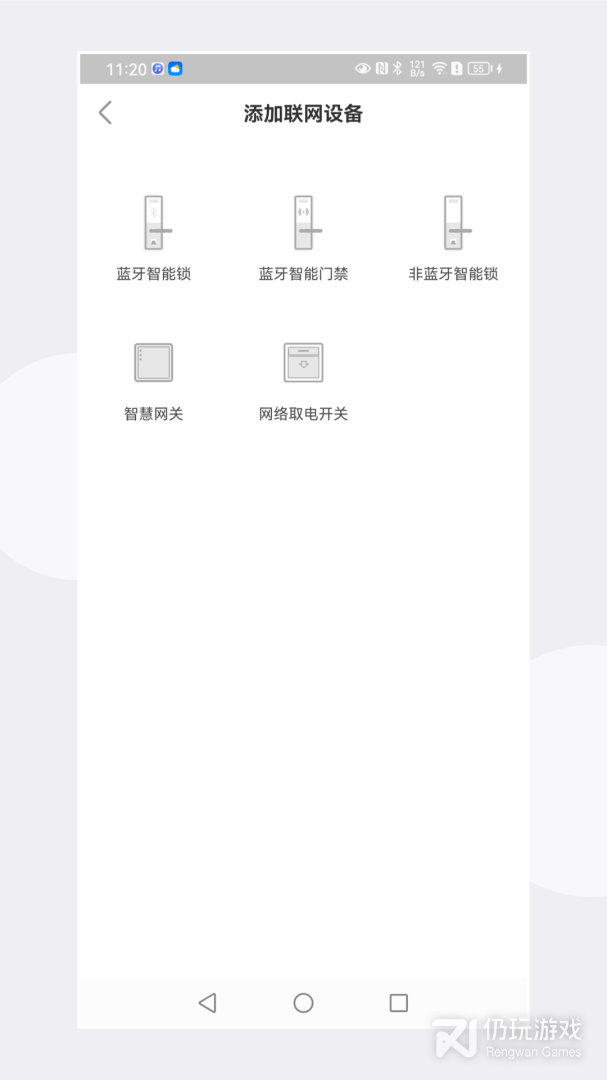Image resolution: width=607 pixels, height=1080 pixels.
Task: Select 蓝牙智能锁 device type
Action: pos(153,237)
